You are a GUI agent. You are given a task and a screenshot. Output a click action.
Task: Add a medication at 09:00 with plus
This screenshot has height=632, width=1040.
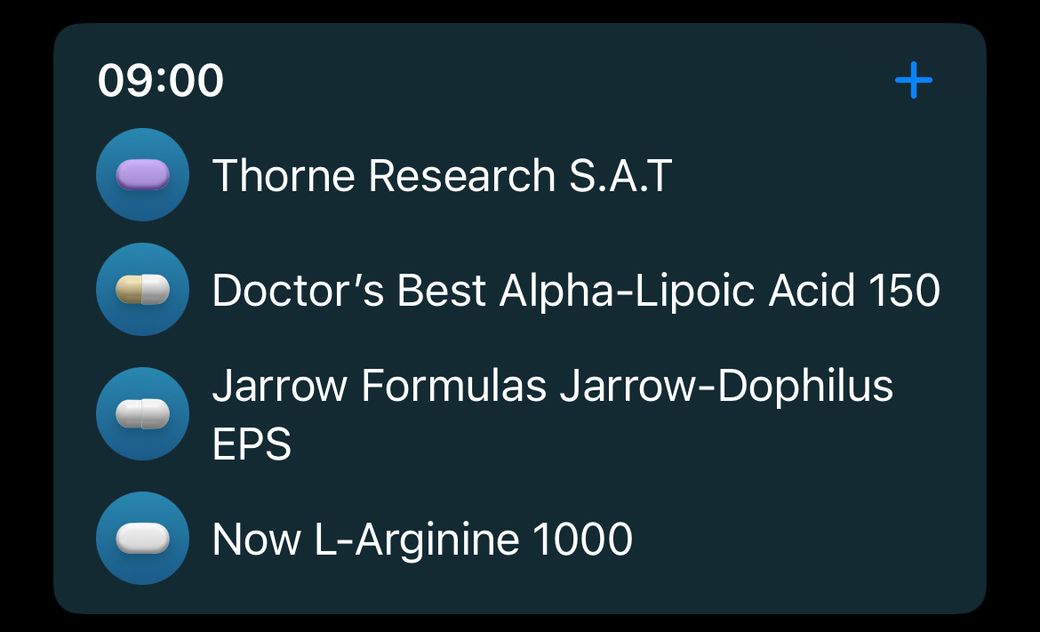(913, 80)
